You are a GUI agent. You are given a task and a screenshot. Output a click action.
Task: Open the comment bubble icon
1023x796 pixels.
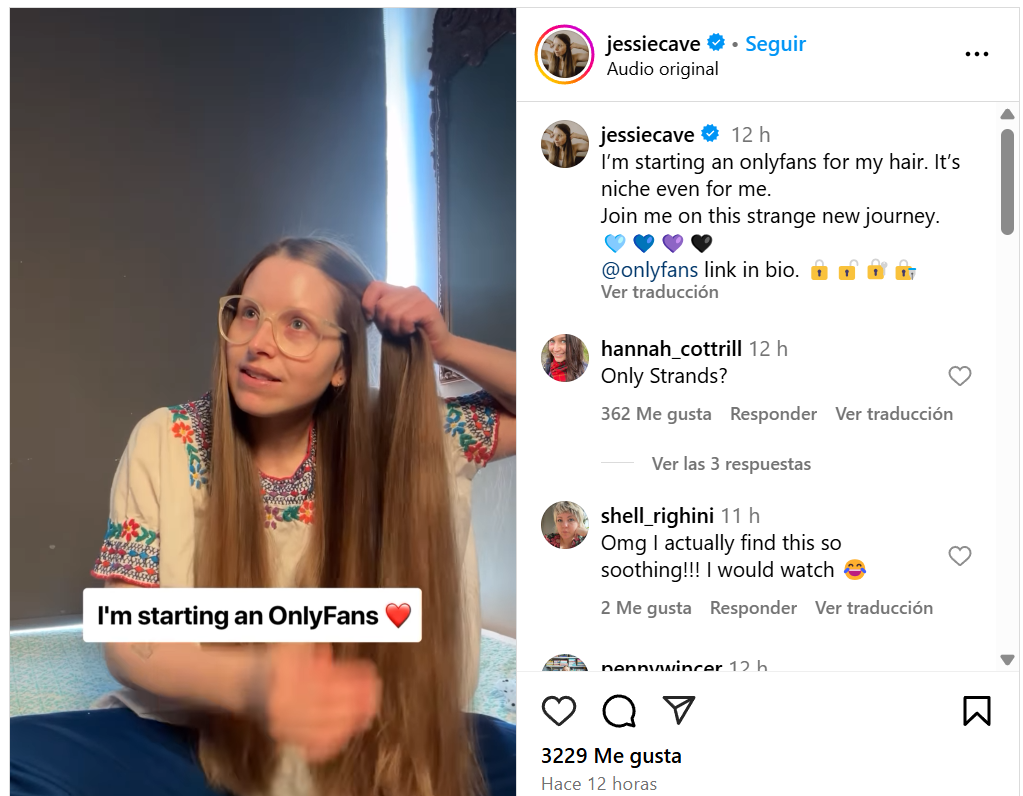(x=619, y=711)
